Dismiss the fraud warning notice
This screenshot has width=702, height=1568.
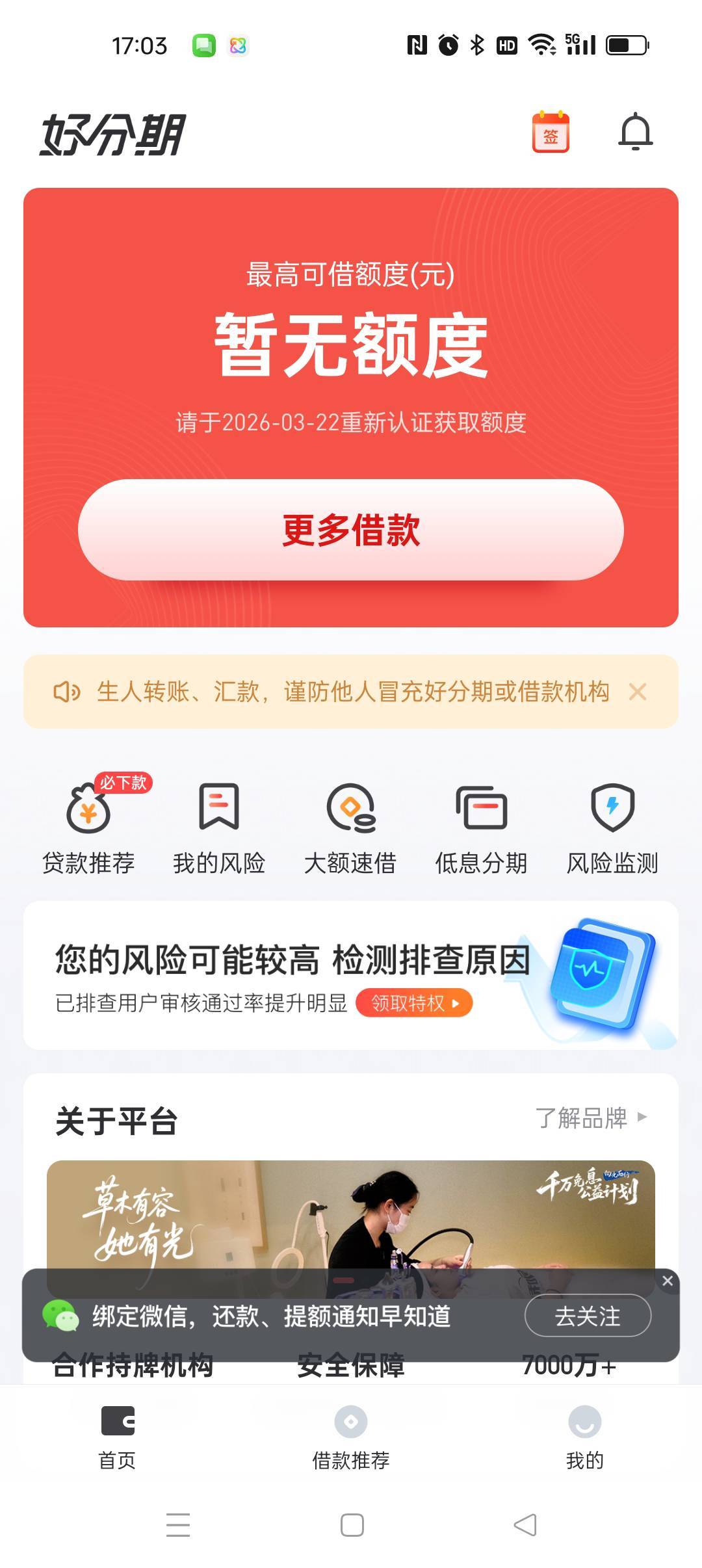coord(638,692)
